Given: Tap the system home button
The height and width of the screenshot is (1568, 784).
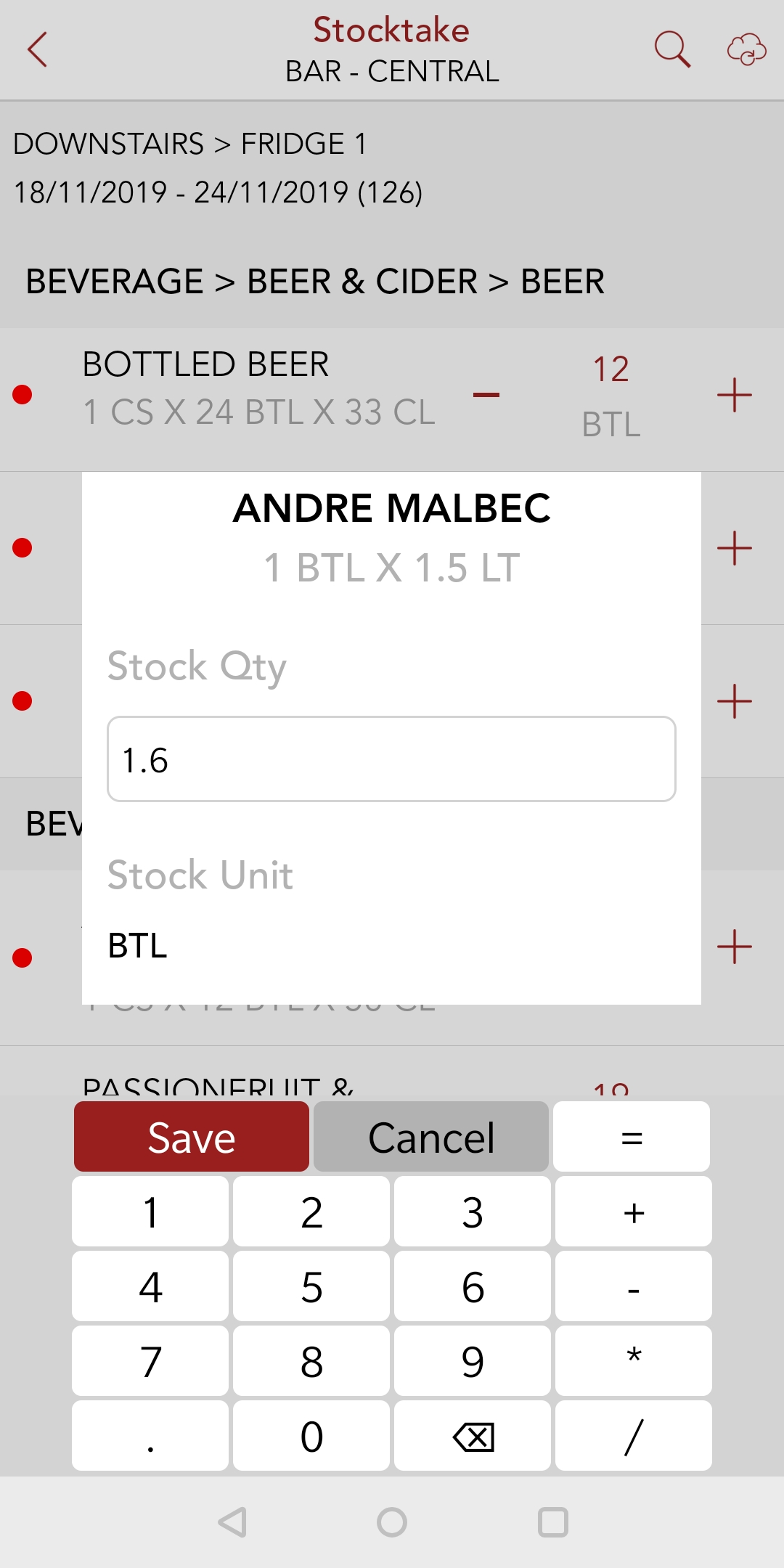Looking at the screenshot, I should pyautogui.click(x=392, y=1522).
